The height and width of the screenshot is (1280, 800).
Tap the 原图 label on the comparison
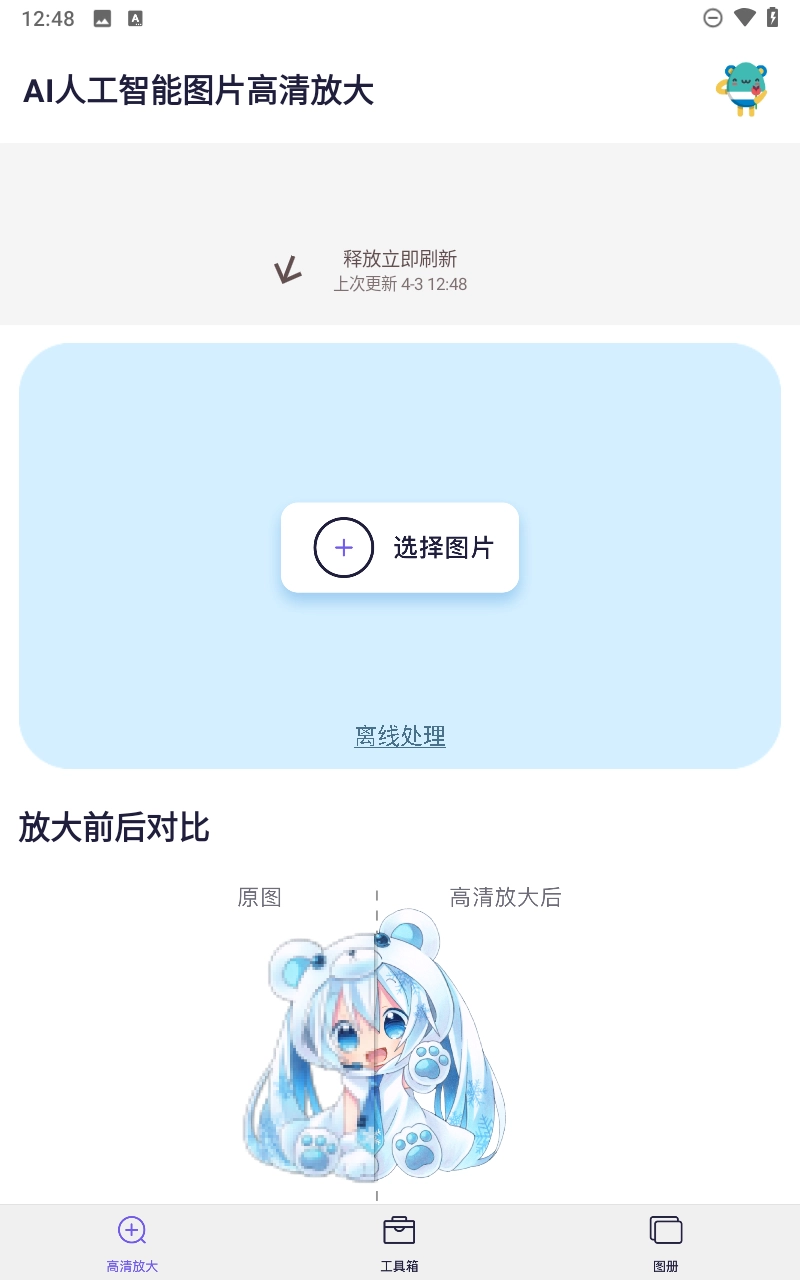(x=259, y=897)
